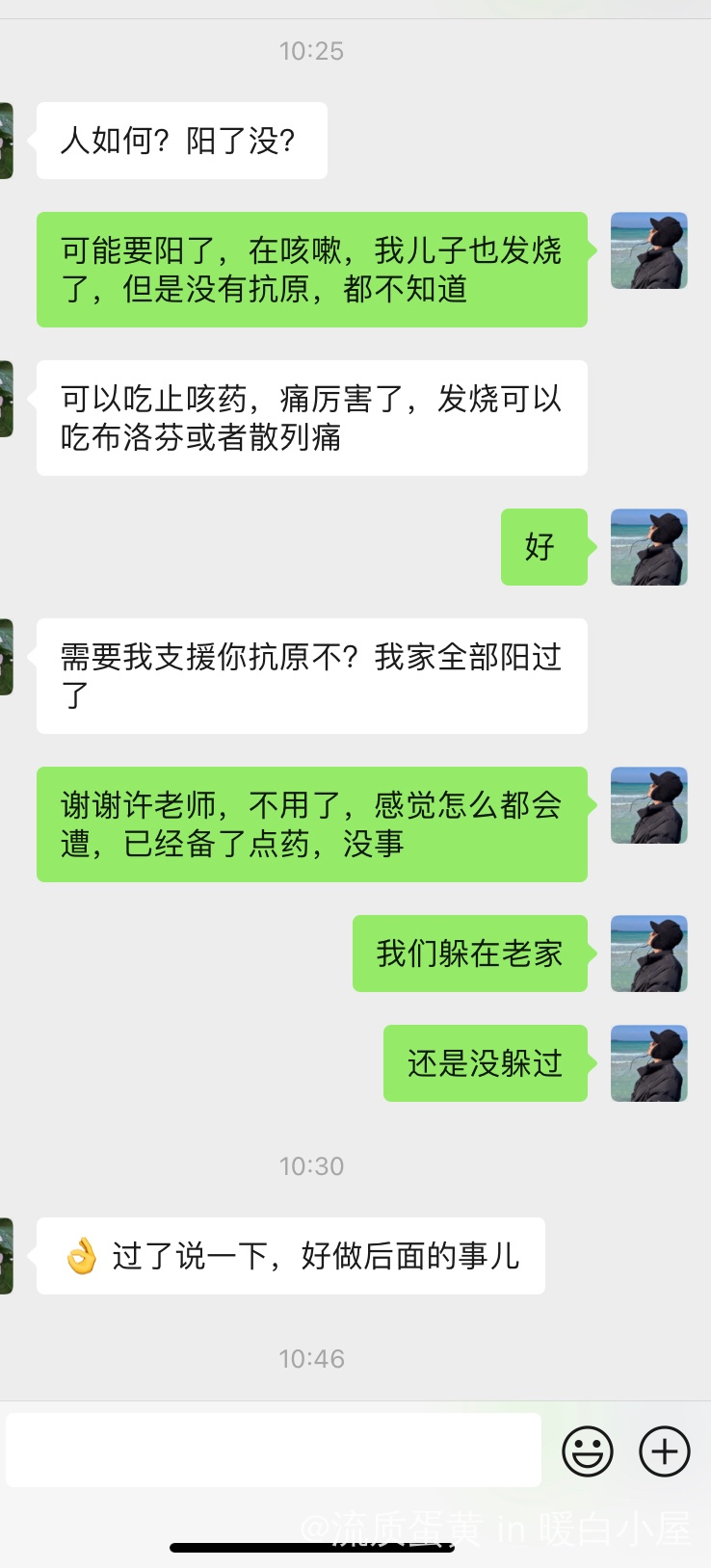This screenshot has width=711, height=1568.
Task: Open sender avatar beside the 好 message
Action: point(649,547)
